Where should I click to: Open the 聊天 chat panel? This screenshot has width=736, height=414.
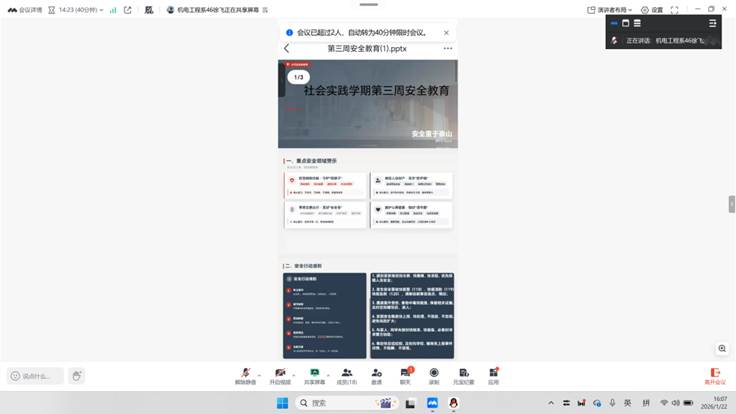coord(406,374)
